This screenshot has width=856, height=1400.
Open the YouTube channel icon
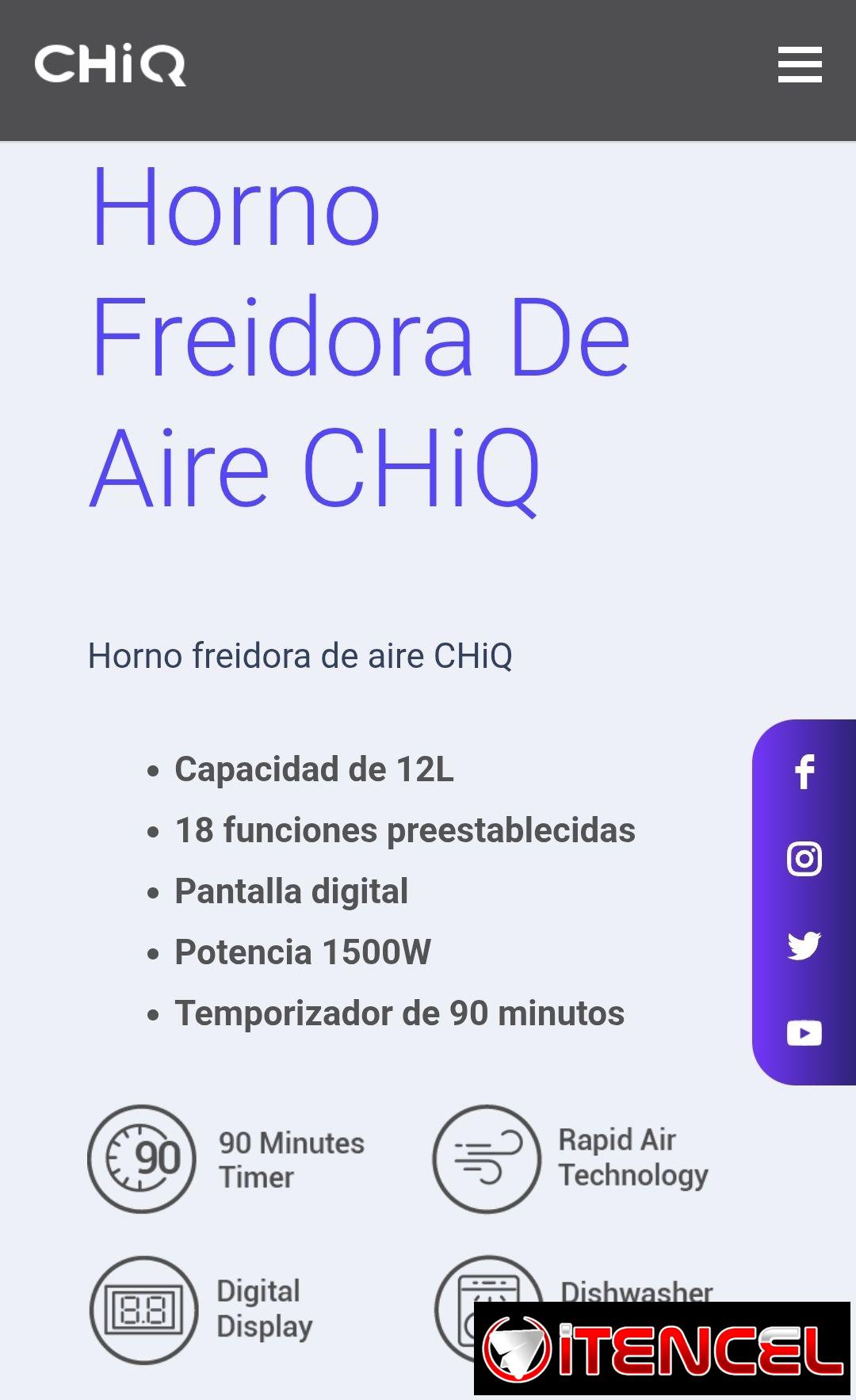click(804, 1032)
